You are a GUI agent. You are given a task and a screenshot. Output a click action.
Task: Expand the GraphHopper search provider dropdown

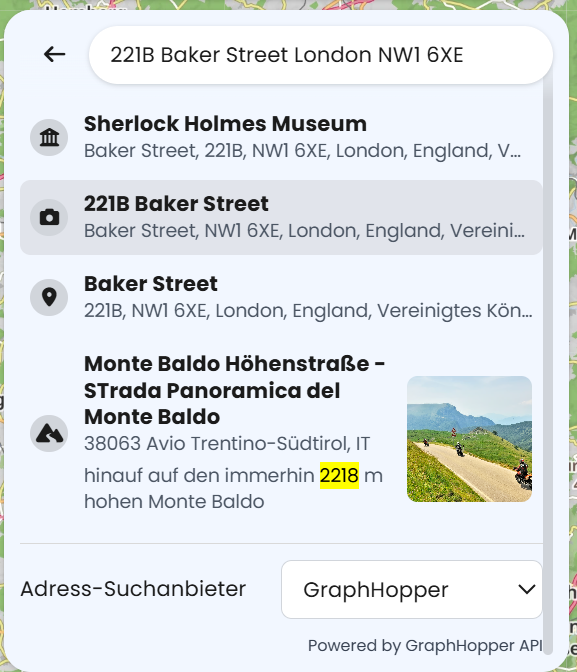pos(412,589)
